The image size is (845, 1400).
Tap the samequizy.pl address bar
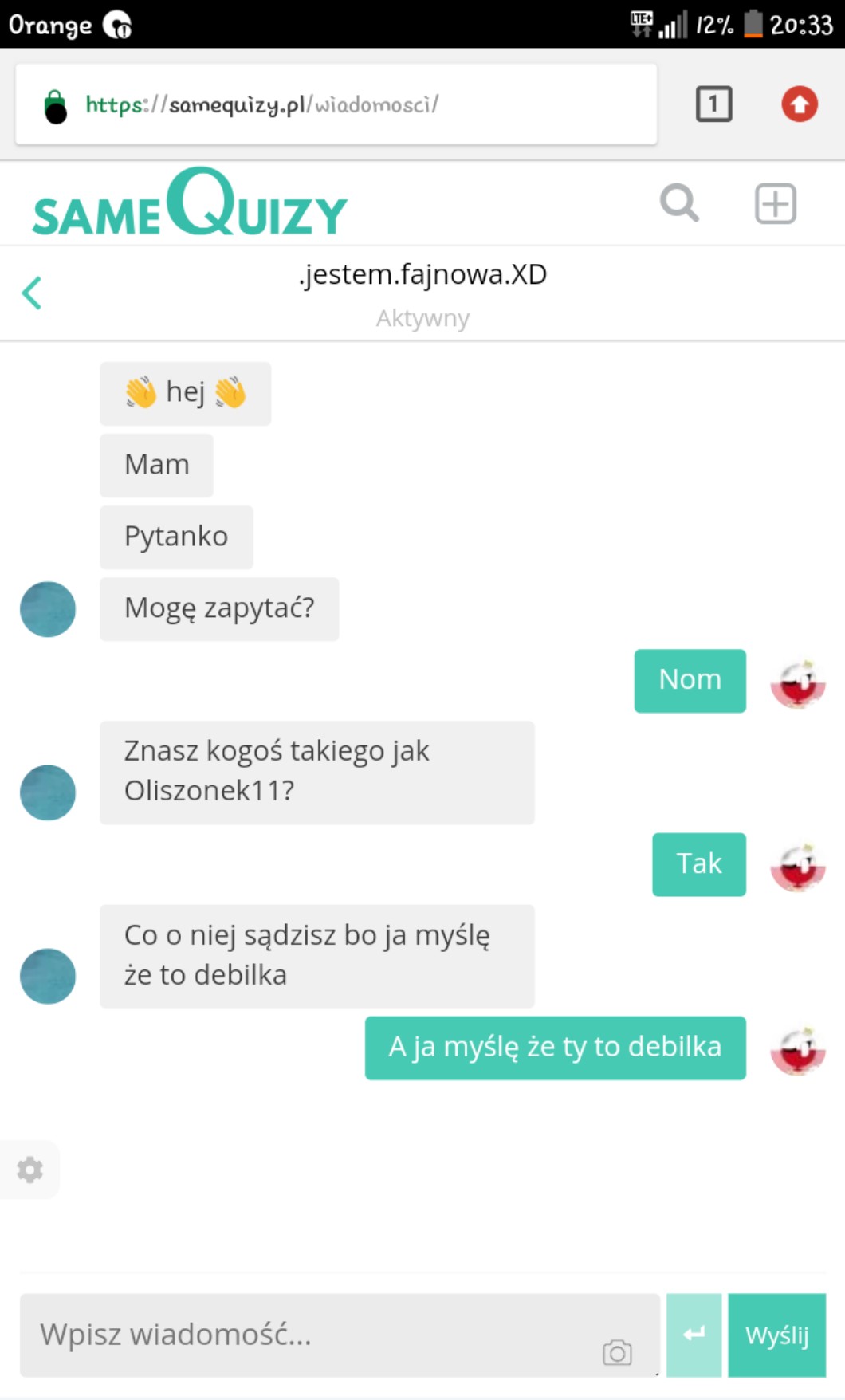(336, 104)
